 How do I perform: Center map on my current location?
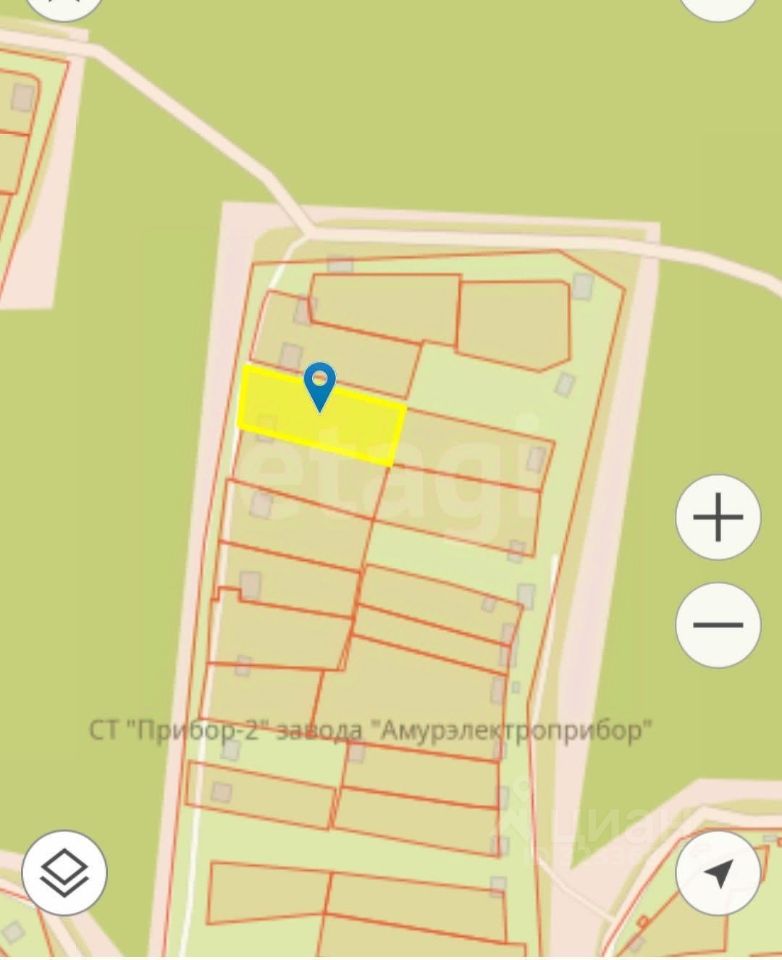(x=717, y=872)
